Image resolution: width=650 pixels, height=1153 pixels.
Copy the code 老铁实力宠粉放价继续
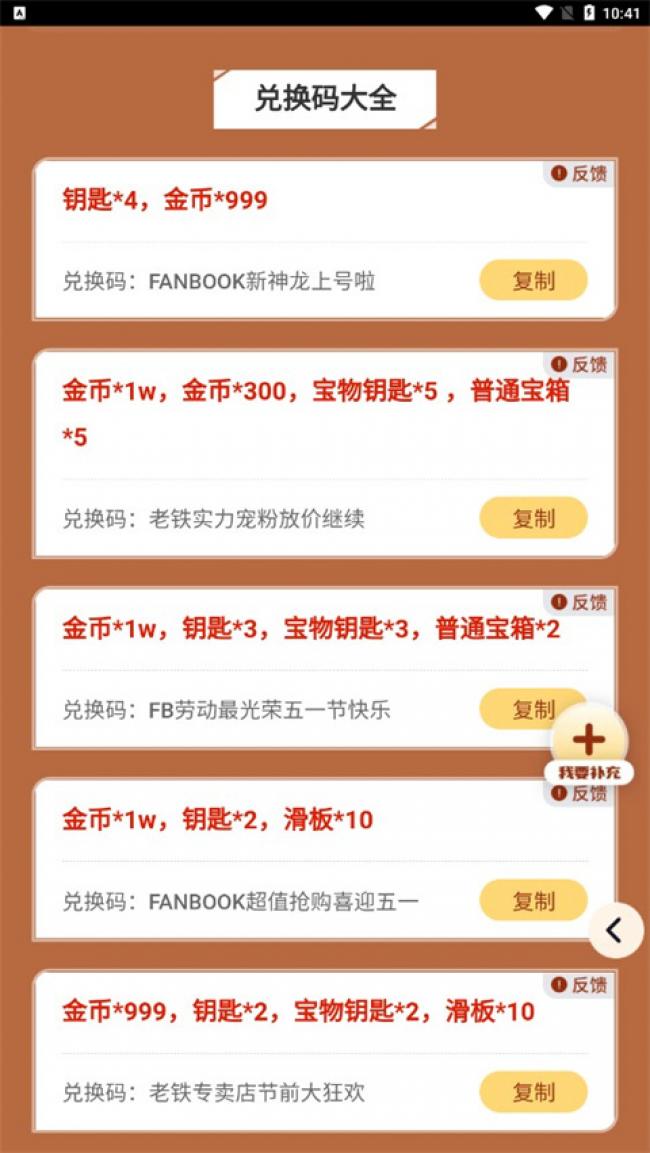[533, 518]
